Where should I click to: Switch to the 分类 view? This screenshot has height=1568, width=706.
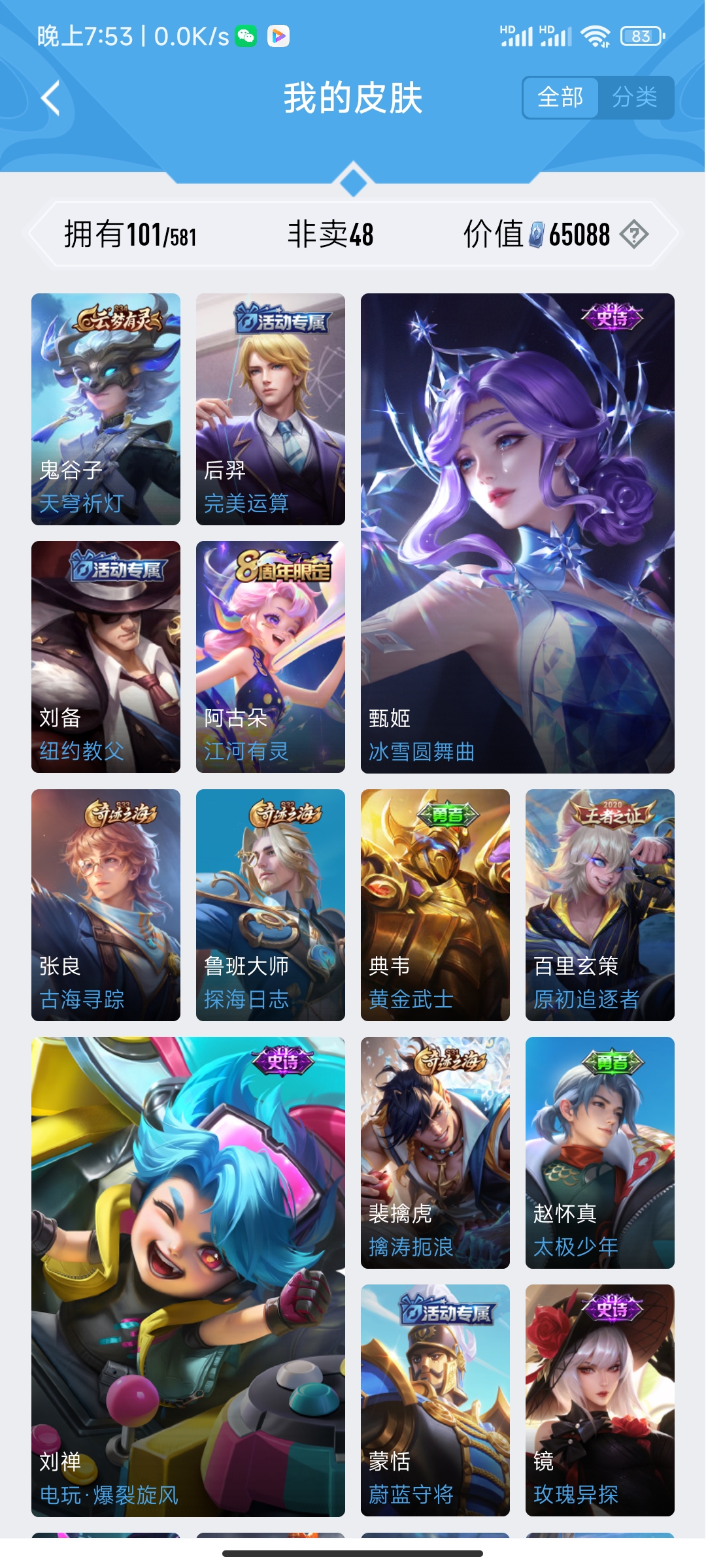(635, 98)
